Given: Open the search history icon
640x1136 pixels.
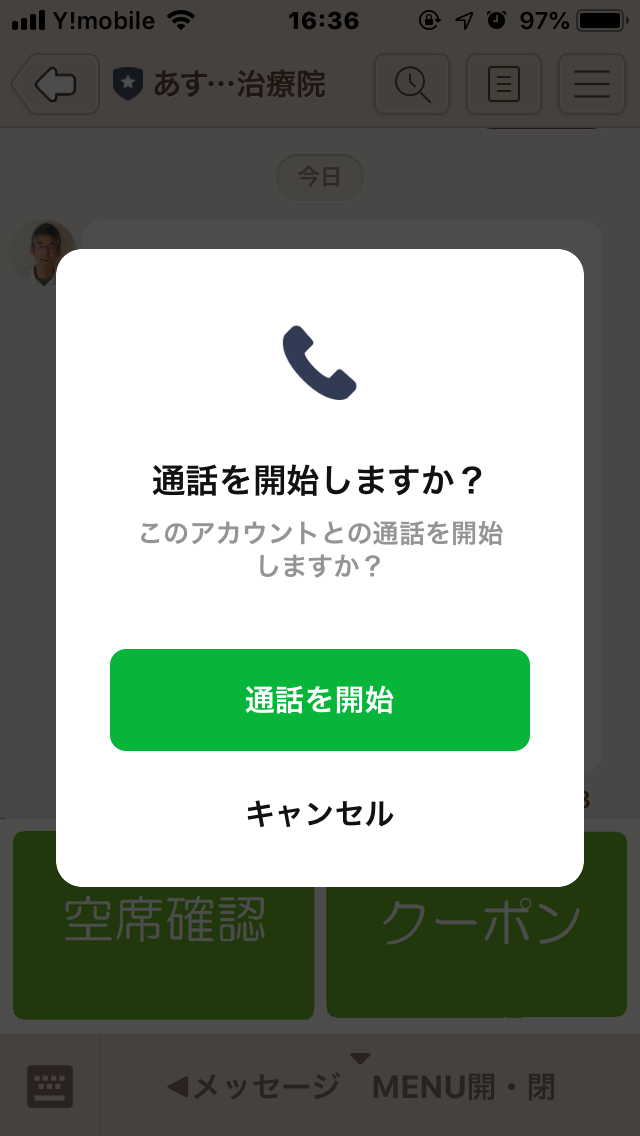Looking at the screenshot, I should click(412, 84).
